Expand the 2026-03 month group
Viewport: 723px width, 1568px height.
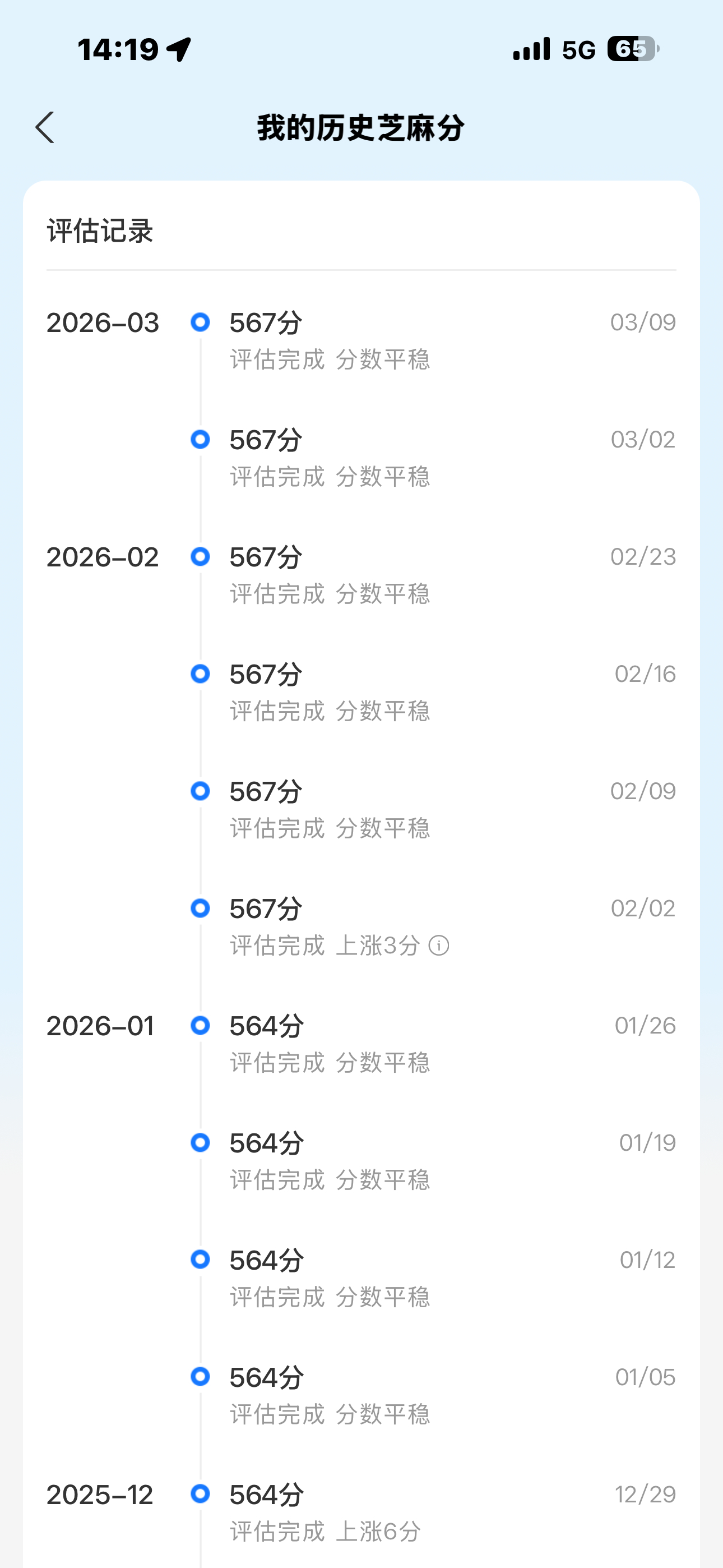point(102,322)
